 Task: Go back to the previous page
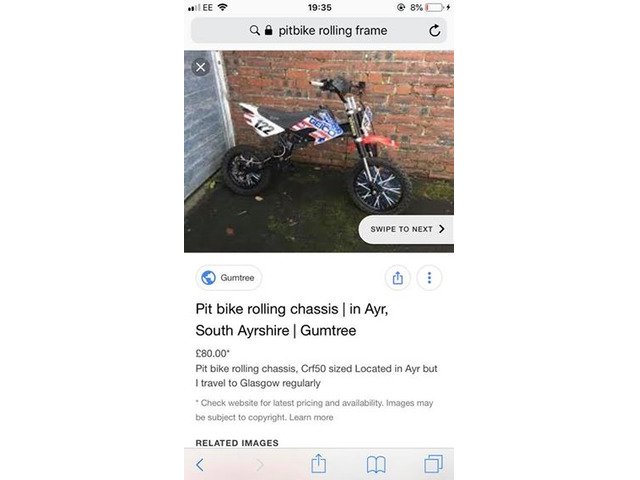200,464
